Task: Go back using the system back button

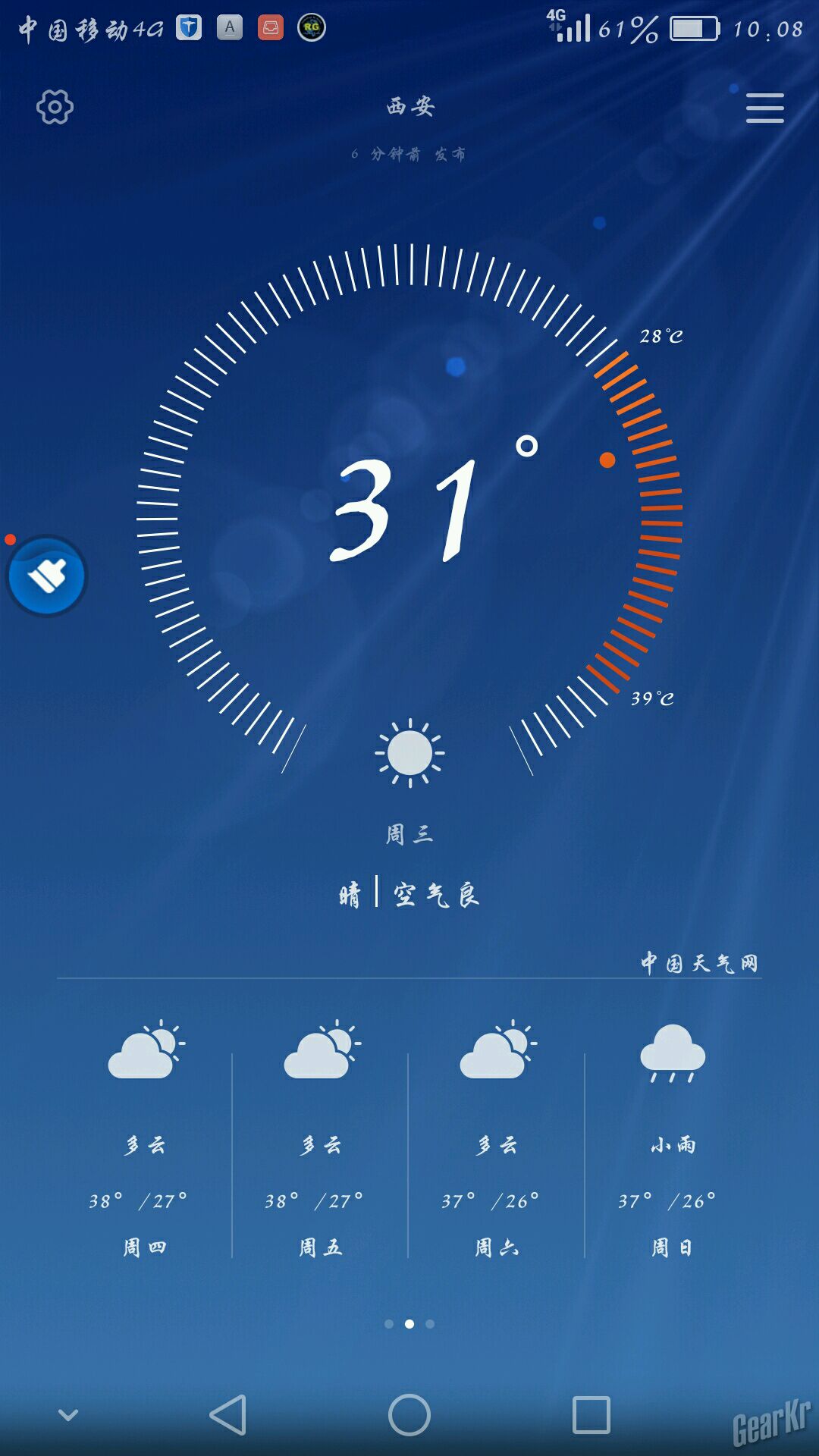Action: pyautogui.click(x=228, y=1415)
